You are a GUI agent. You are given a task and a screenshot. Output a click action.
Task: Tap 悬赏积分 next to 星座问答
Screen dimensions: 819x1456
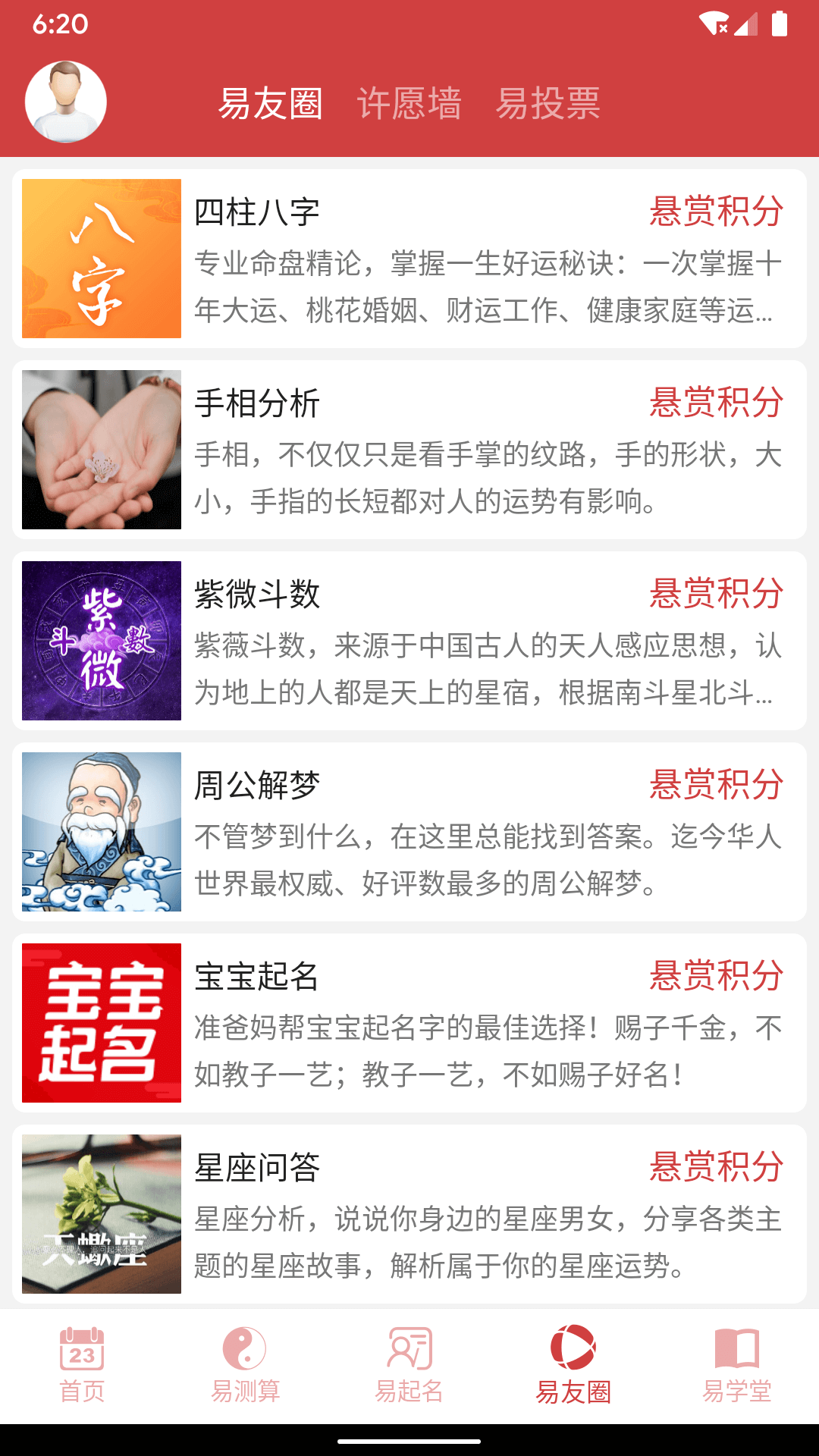716,1169
